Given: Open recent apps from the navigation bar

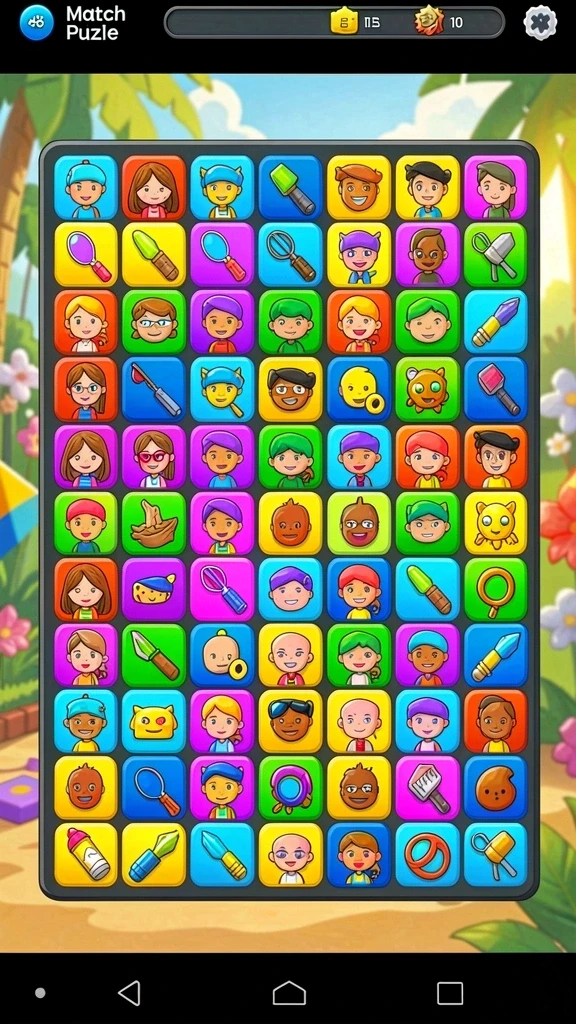Looking at the screenshot, I should point(449,993).
